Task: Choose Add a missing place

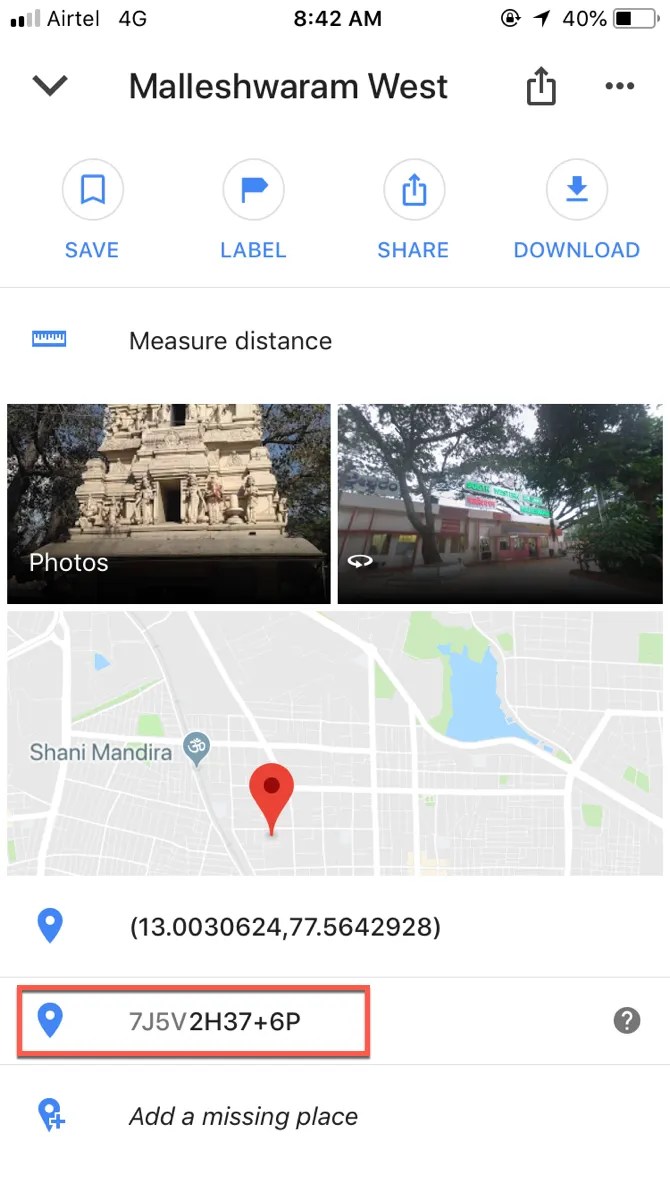Action: tap(243, 1117)
